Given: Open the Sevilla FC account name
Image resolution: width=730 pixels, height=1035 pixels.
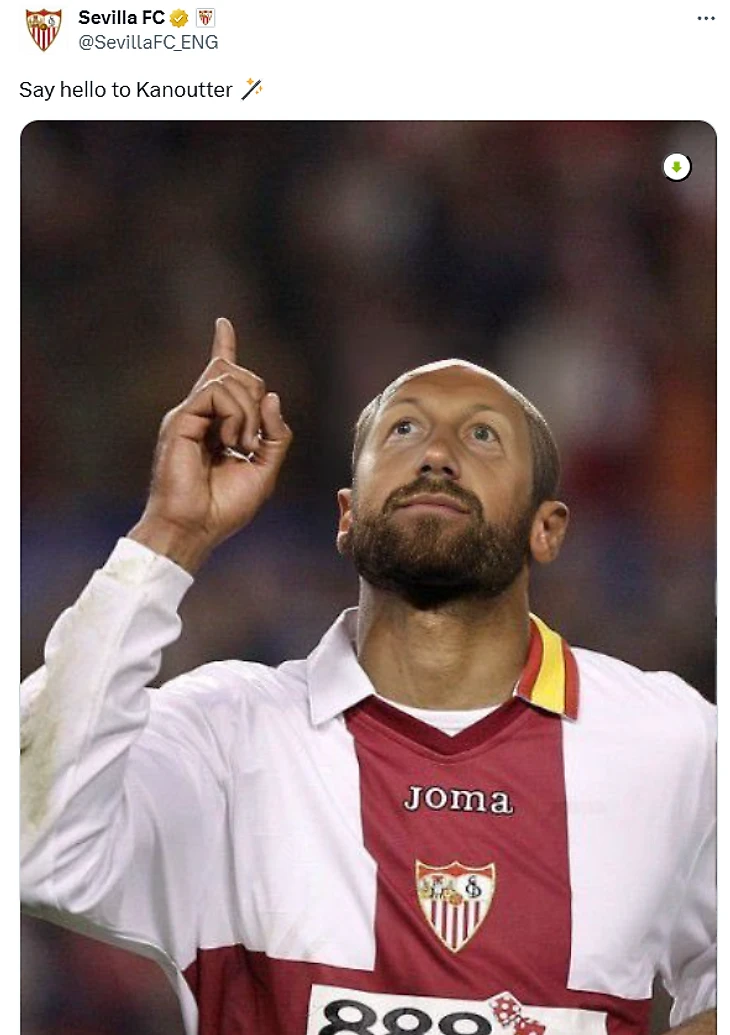Looking at the screenshot, I should (121, 17).
